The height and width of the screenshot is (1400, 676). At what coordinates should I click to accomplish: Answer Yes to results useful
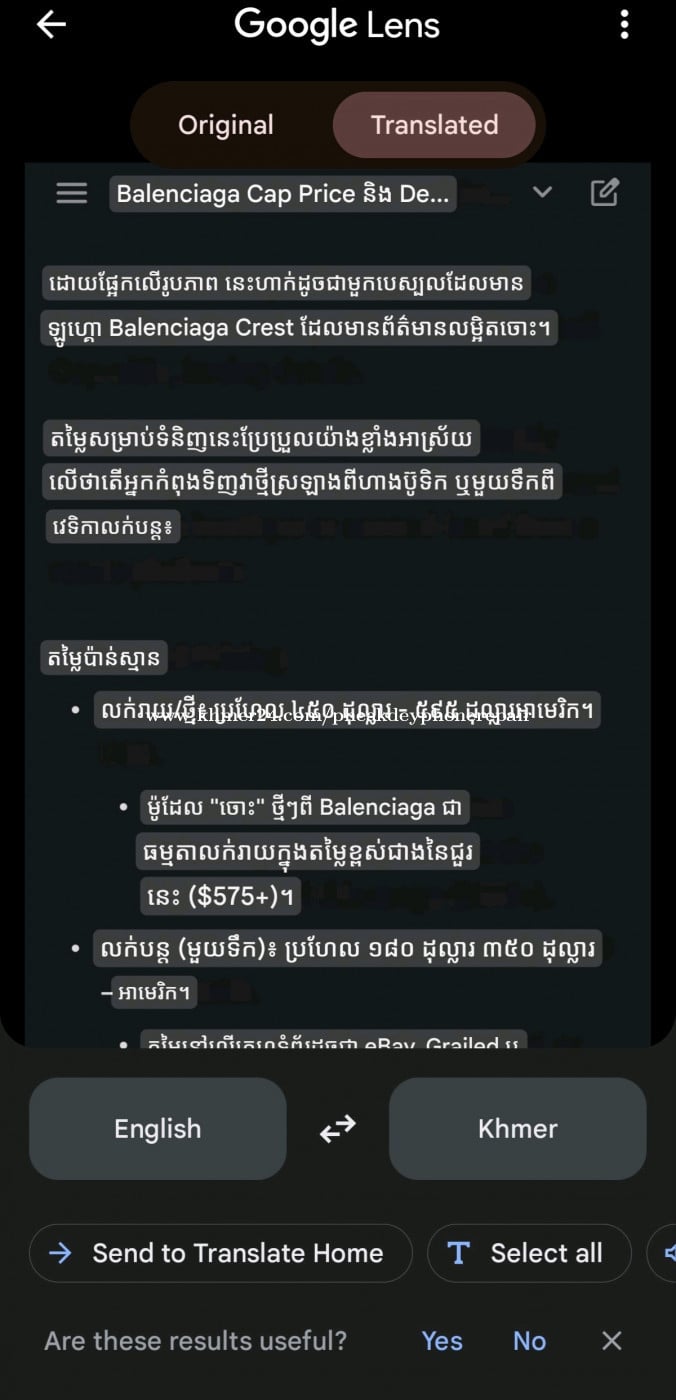tap(442, 1341)
